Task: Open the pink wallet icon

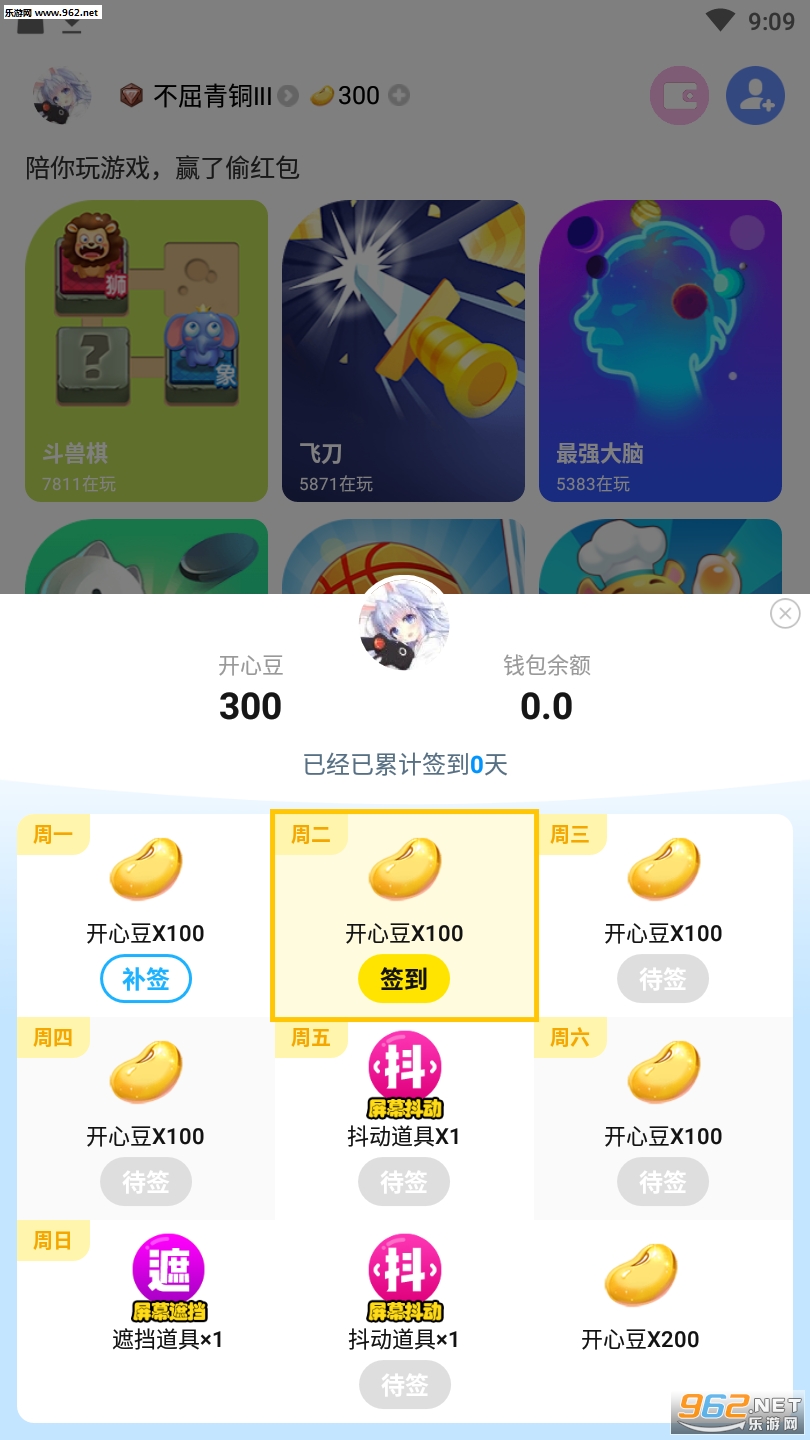Action: click(679, 96)
